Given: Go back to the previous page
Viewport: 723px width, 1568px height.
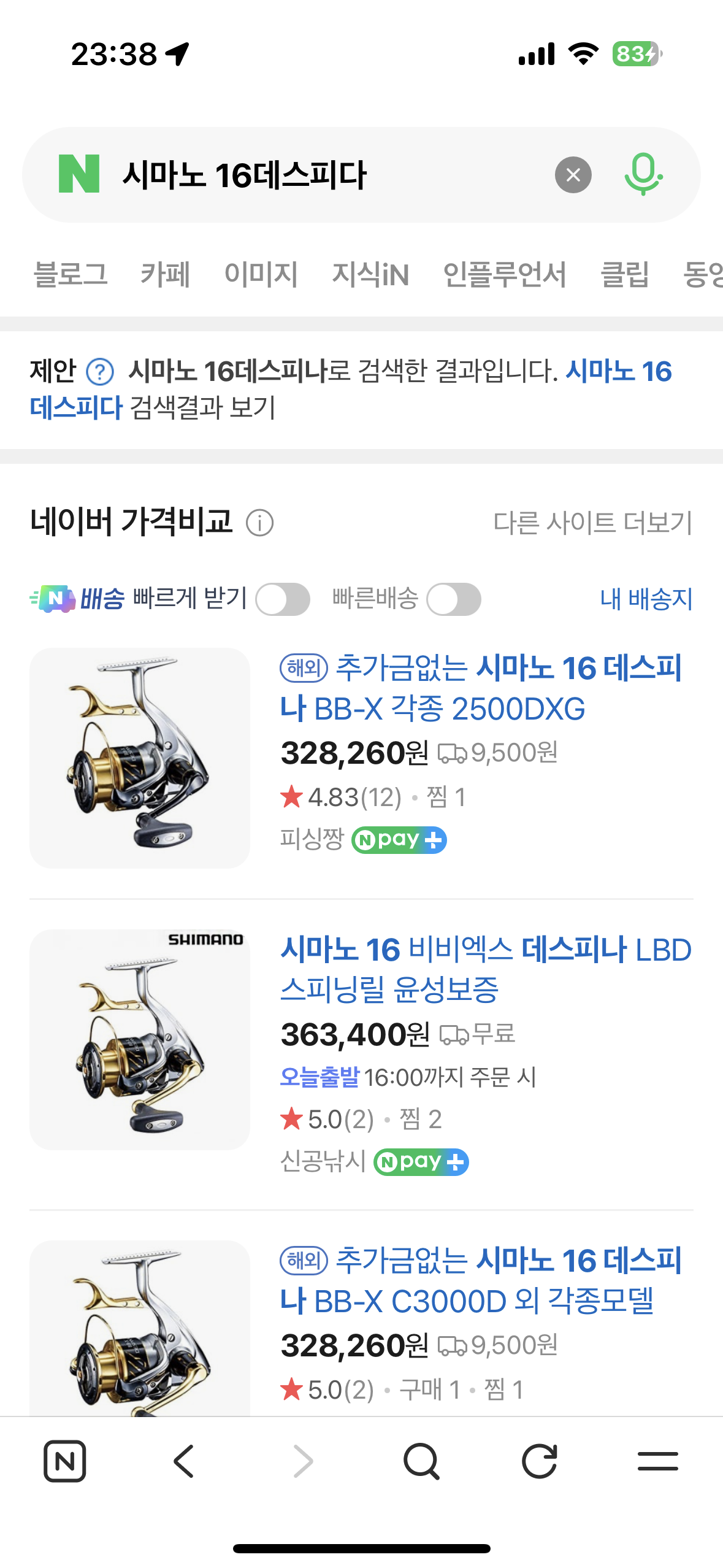Looking at the screenshot, I should tap(184, 1461).
